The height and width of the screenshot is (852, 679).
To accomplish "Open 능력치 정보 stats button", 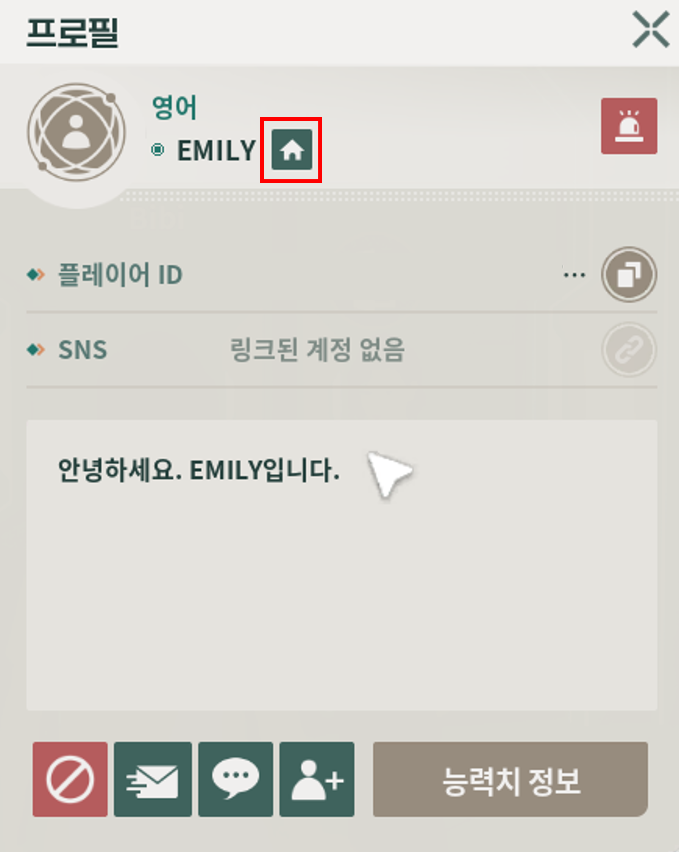I will 510,779.
